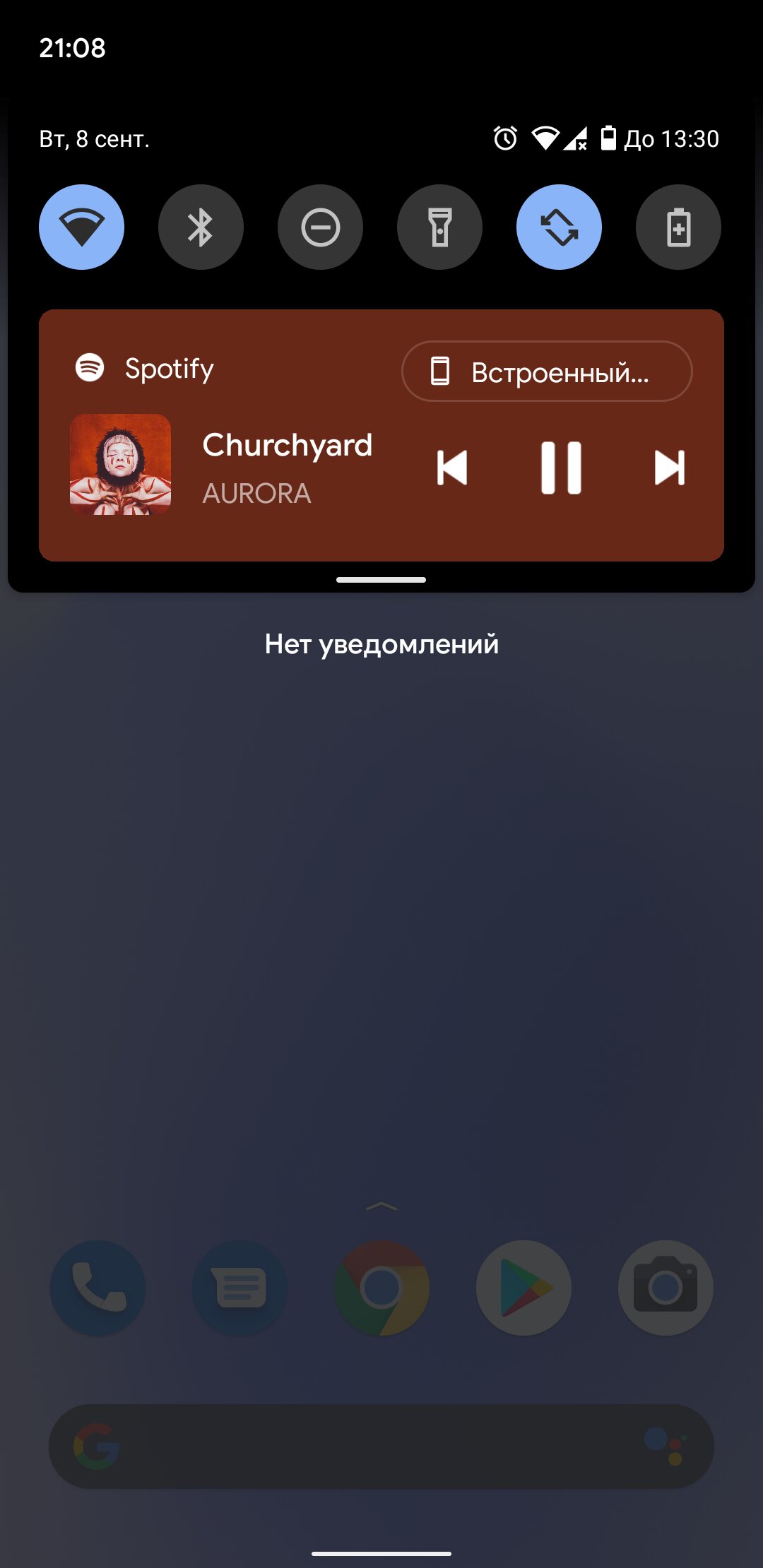Switch on the flashlight tile
Screen dimensions: 763x1568
pos(439,227)
